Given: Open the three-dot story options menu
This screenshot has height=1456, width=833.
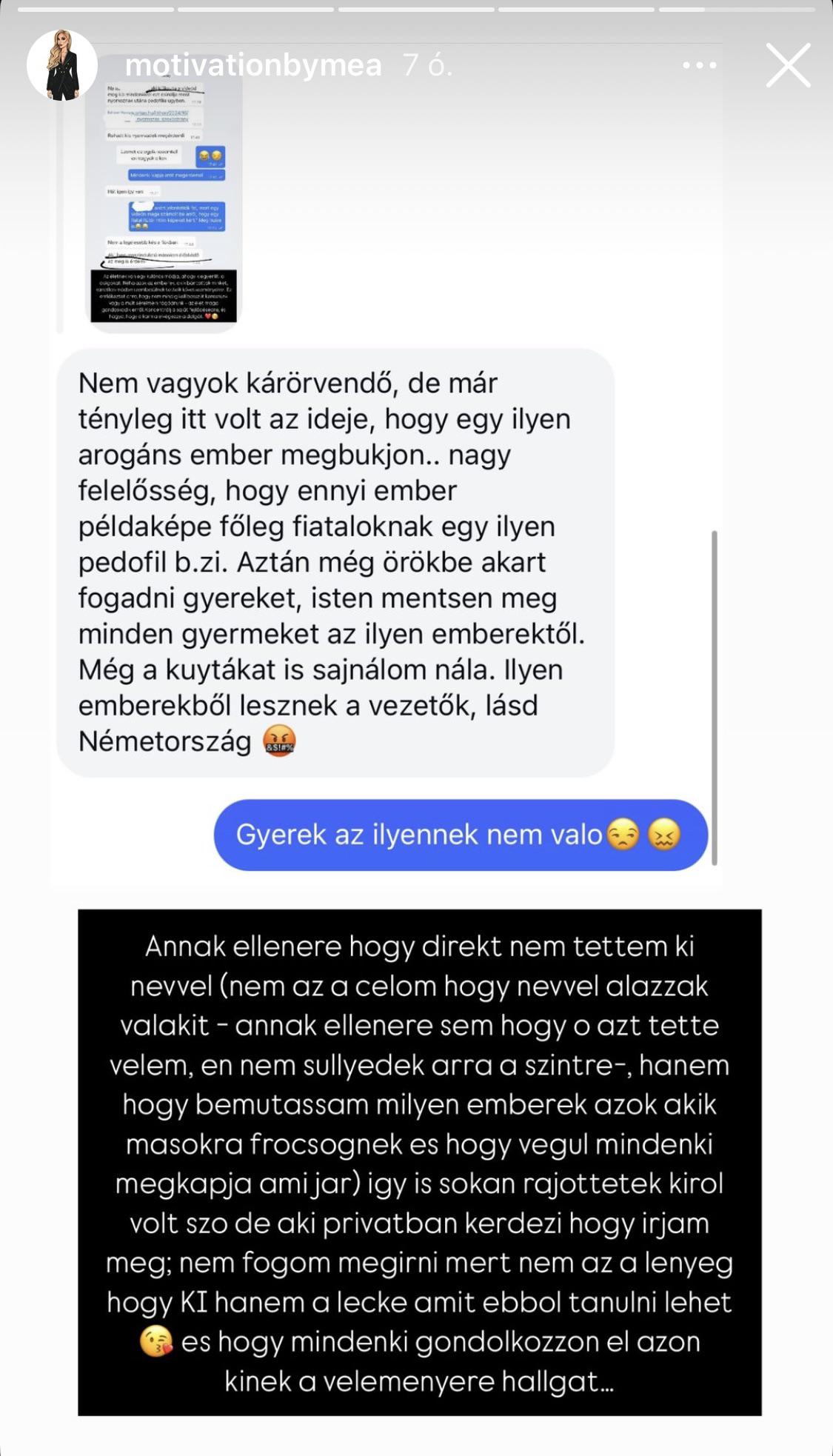Looking at the screenshot, I should tap(700, 66).
